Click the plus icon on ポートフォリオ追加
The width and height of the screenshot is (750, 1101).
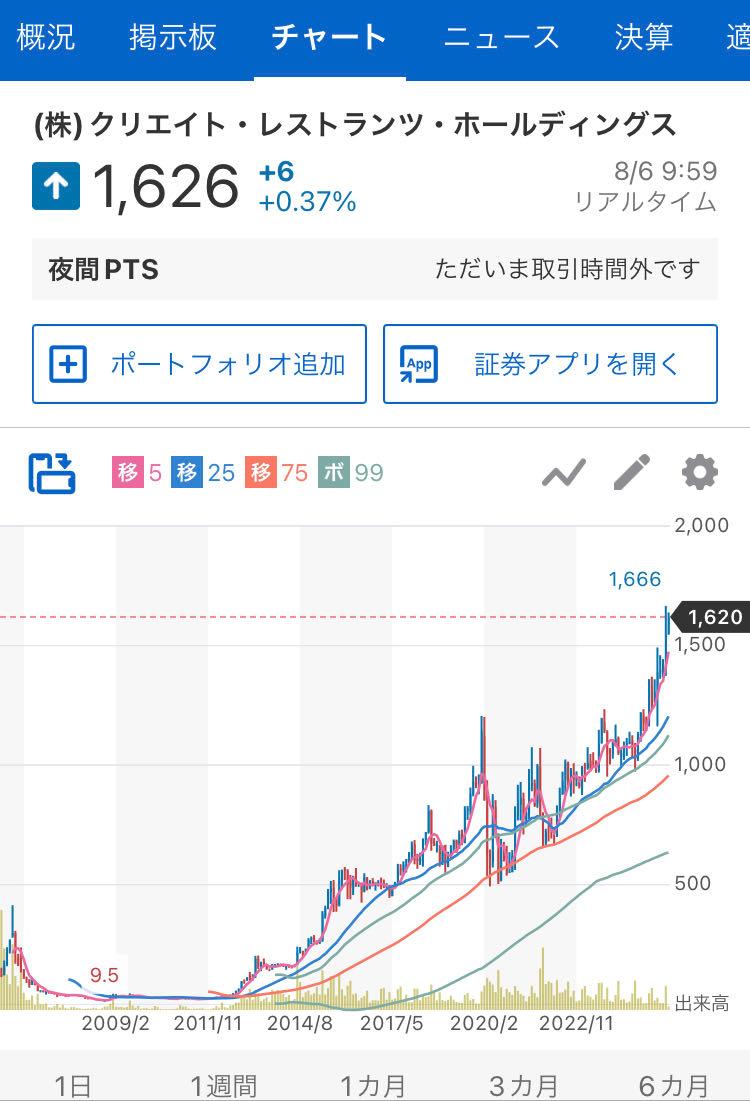pos(66,364)
